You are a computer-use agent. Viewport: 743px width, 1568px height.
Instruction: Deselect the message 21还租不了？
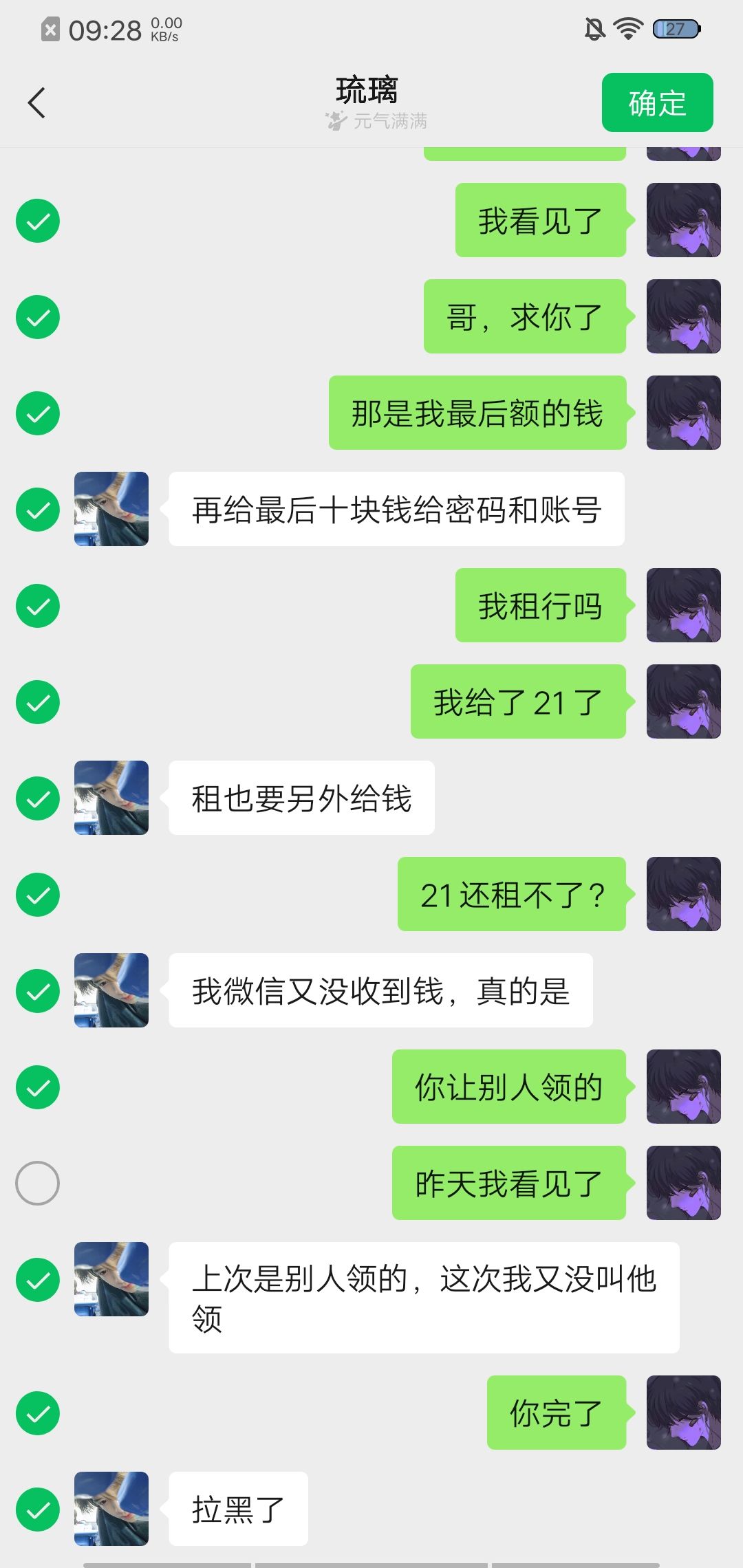(38, 895)
